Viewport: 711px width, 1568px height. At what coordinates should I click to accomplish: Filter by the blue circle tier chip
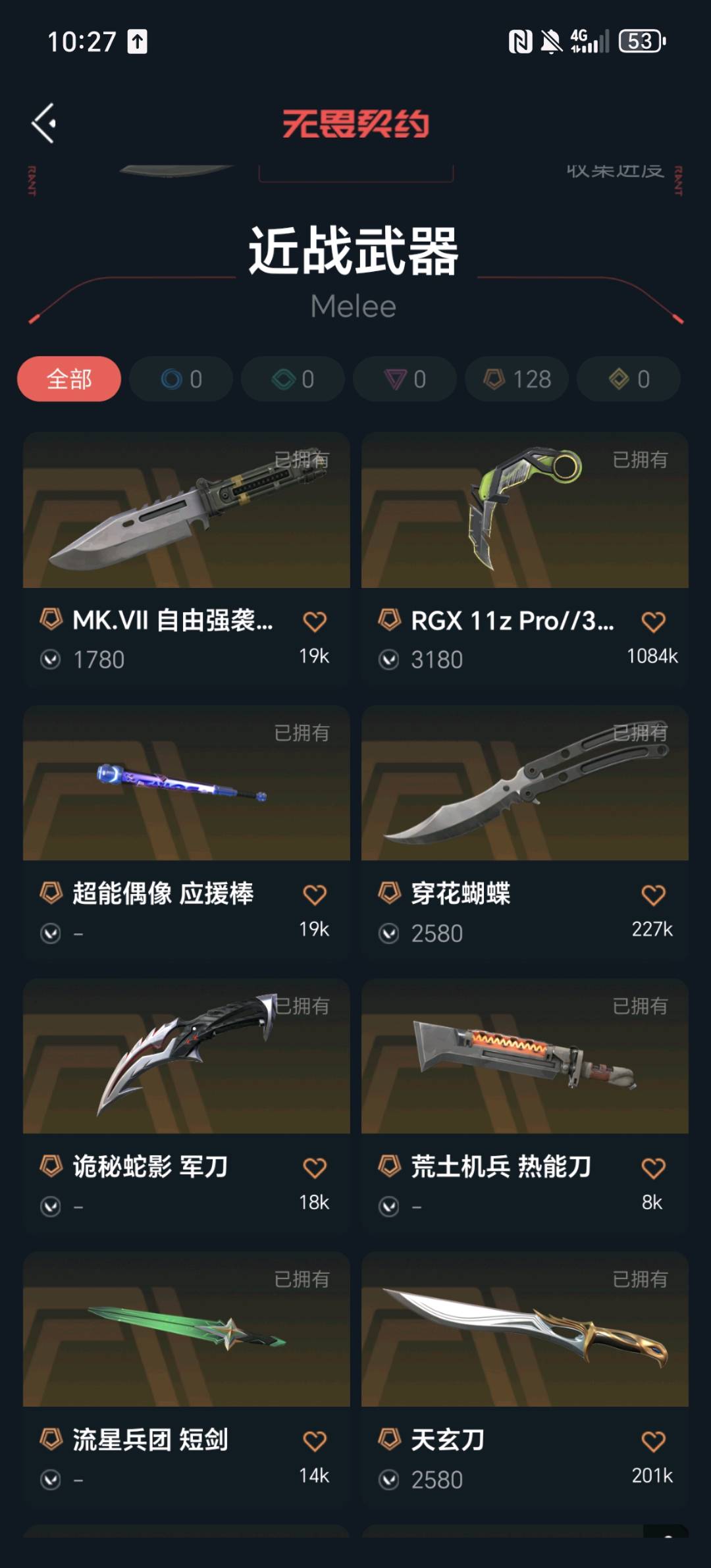point(181,379)
